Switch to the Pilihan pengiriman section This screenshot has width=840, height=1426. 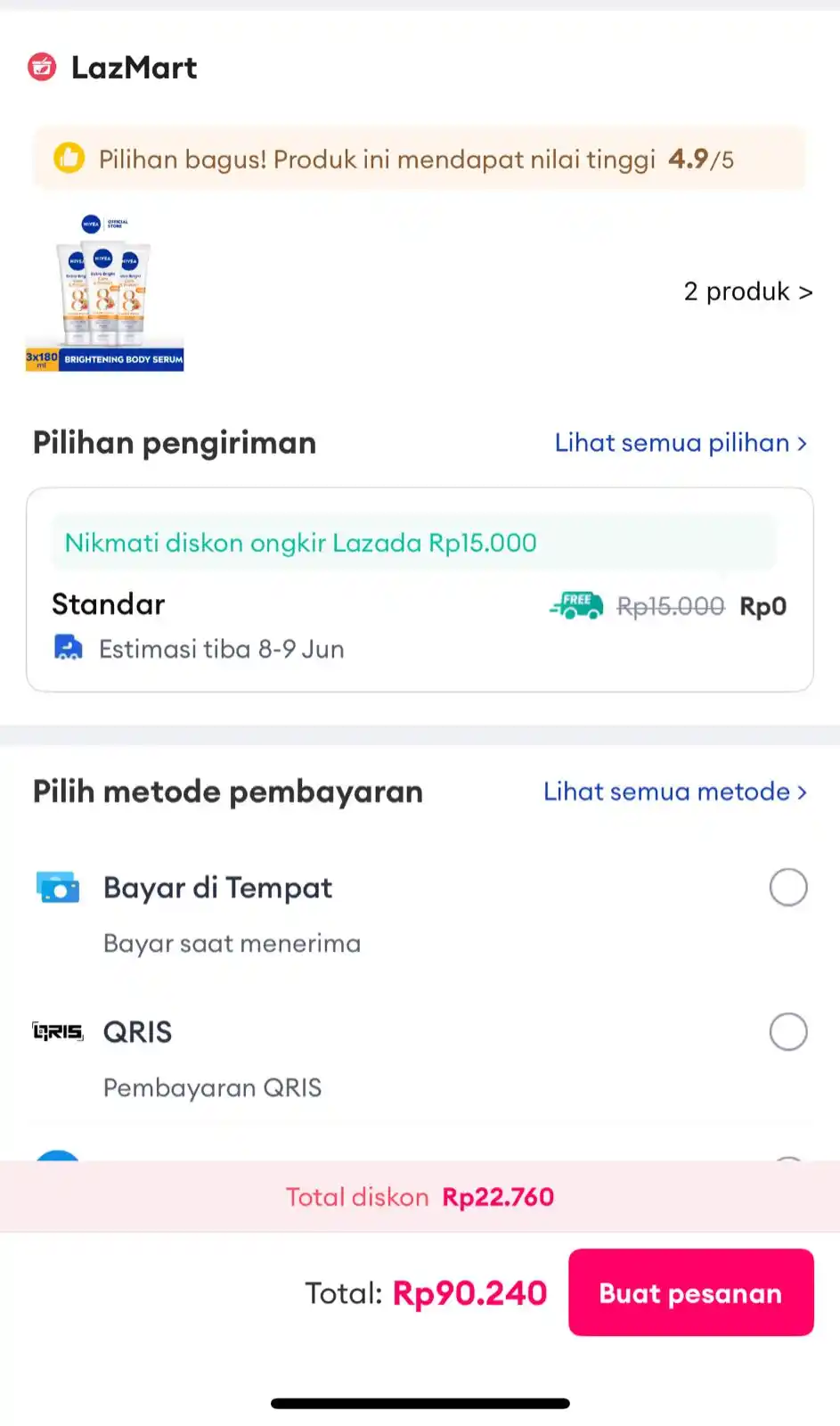point(174,443)
